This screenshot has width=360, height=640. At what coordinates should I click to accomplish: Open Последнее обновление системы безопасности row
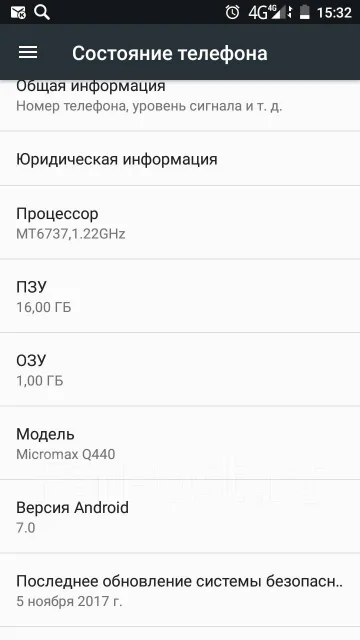pos(180,590)
